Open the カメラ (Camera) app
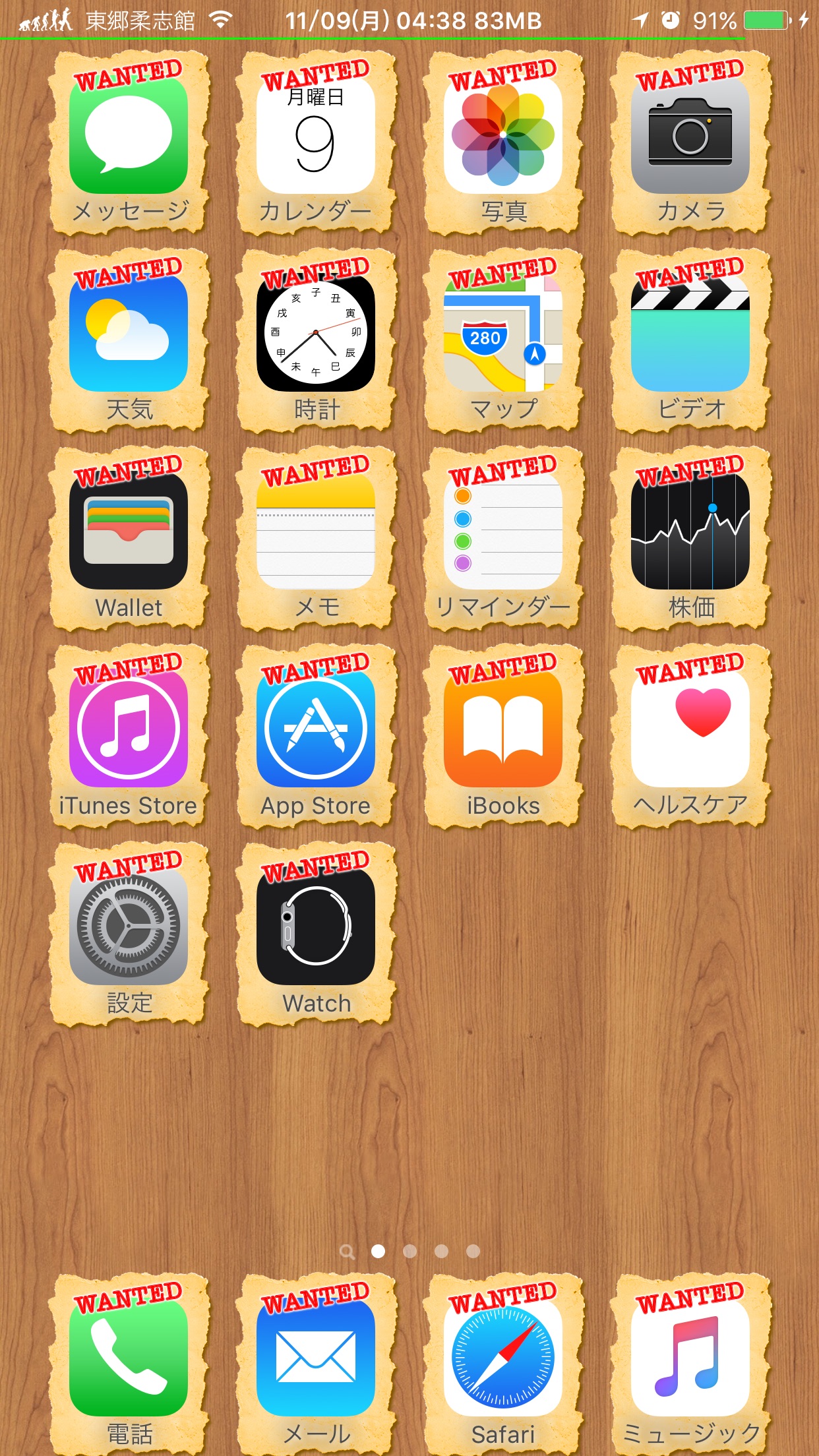819x1456 pixels. click(690, 135)
